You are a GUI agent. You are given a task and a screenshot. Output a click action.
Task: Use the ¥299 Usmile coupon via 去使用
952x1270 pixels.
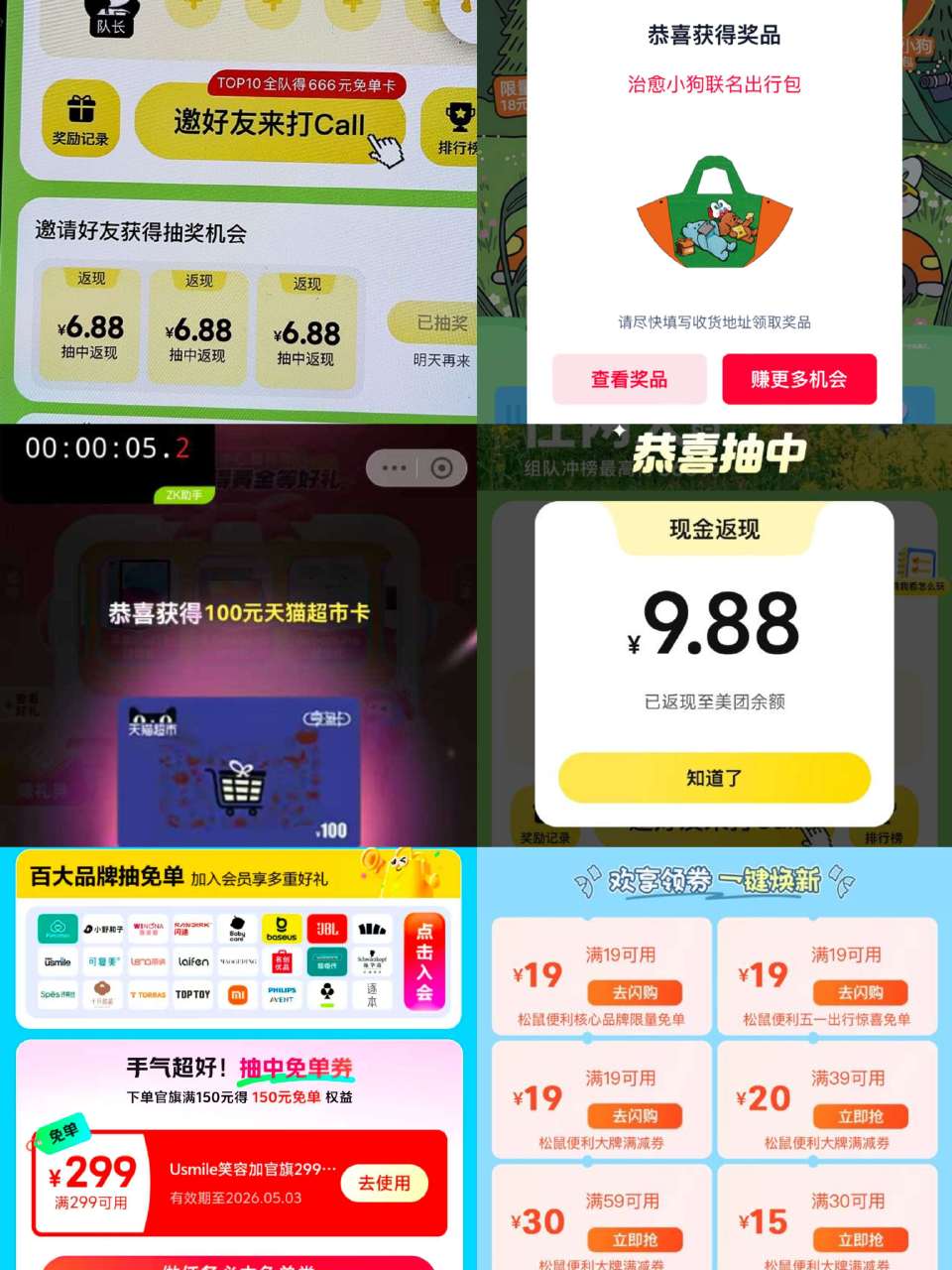tap(385, 1184)
